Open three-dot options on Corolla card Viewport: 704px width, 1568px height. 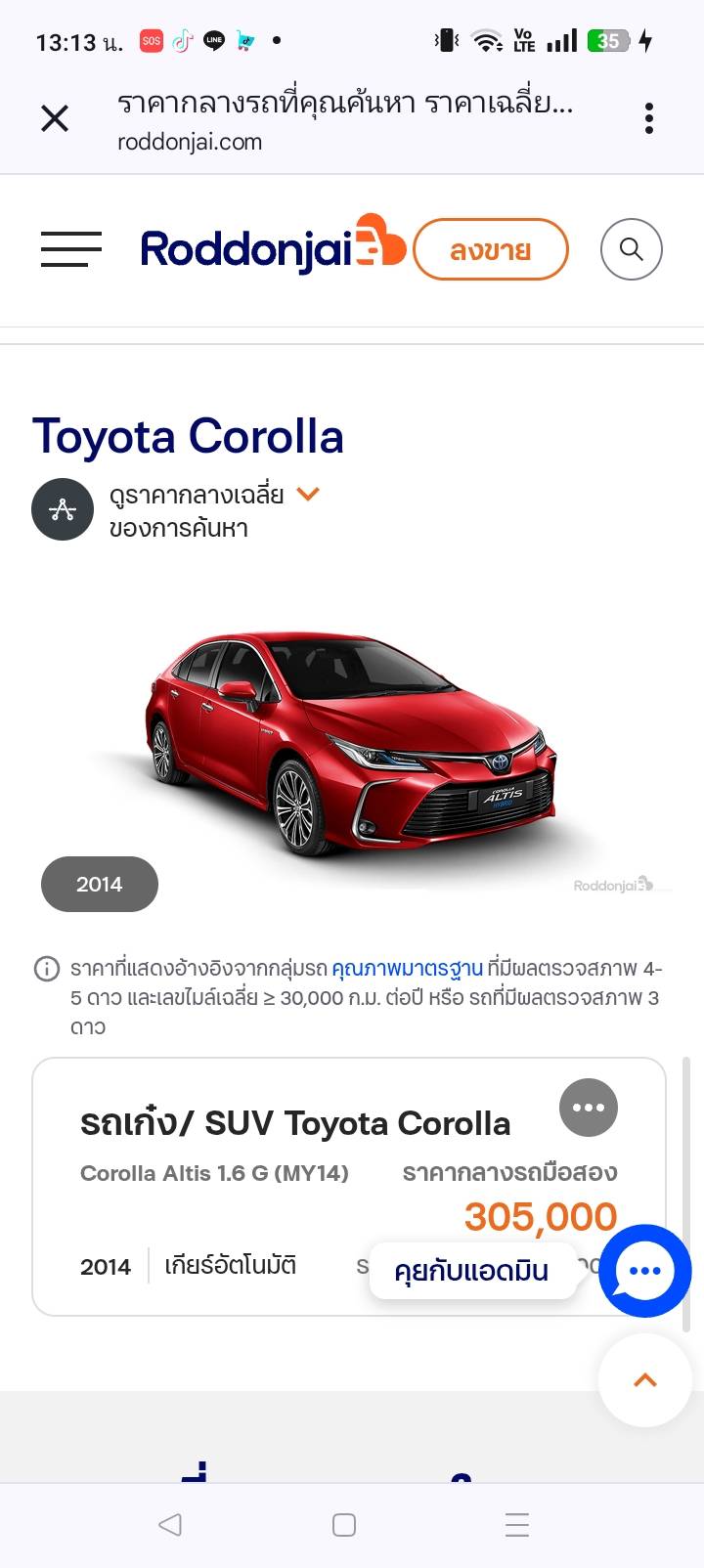[x=588, y=1108]
